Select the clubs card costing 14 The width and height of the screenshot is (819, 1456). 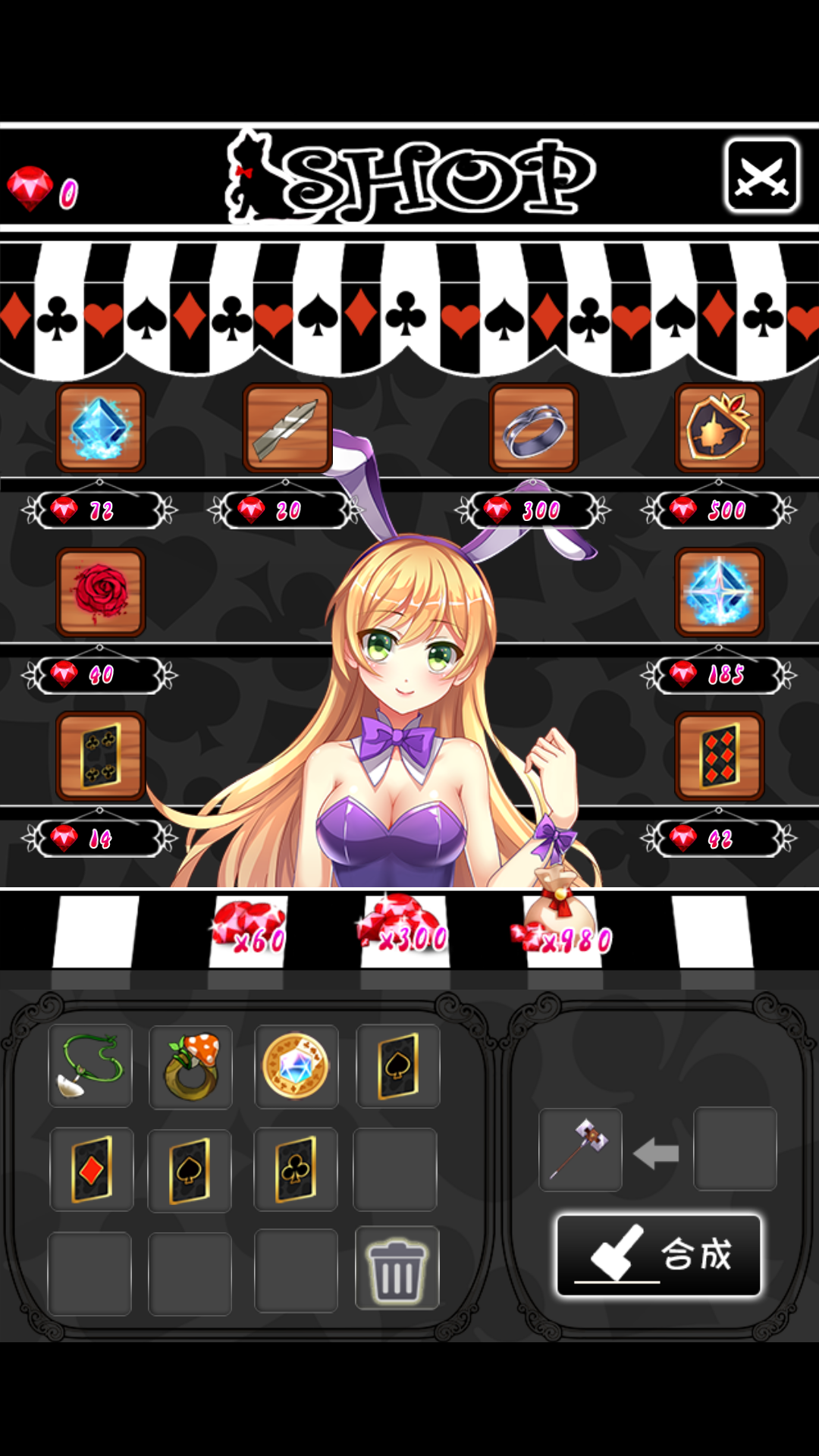pyautogui.click(x=100, y=756)
